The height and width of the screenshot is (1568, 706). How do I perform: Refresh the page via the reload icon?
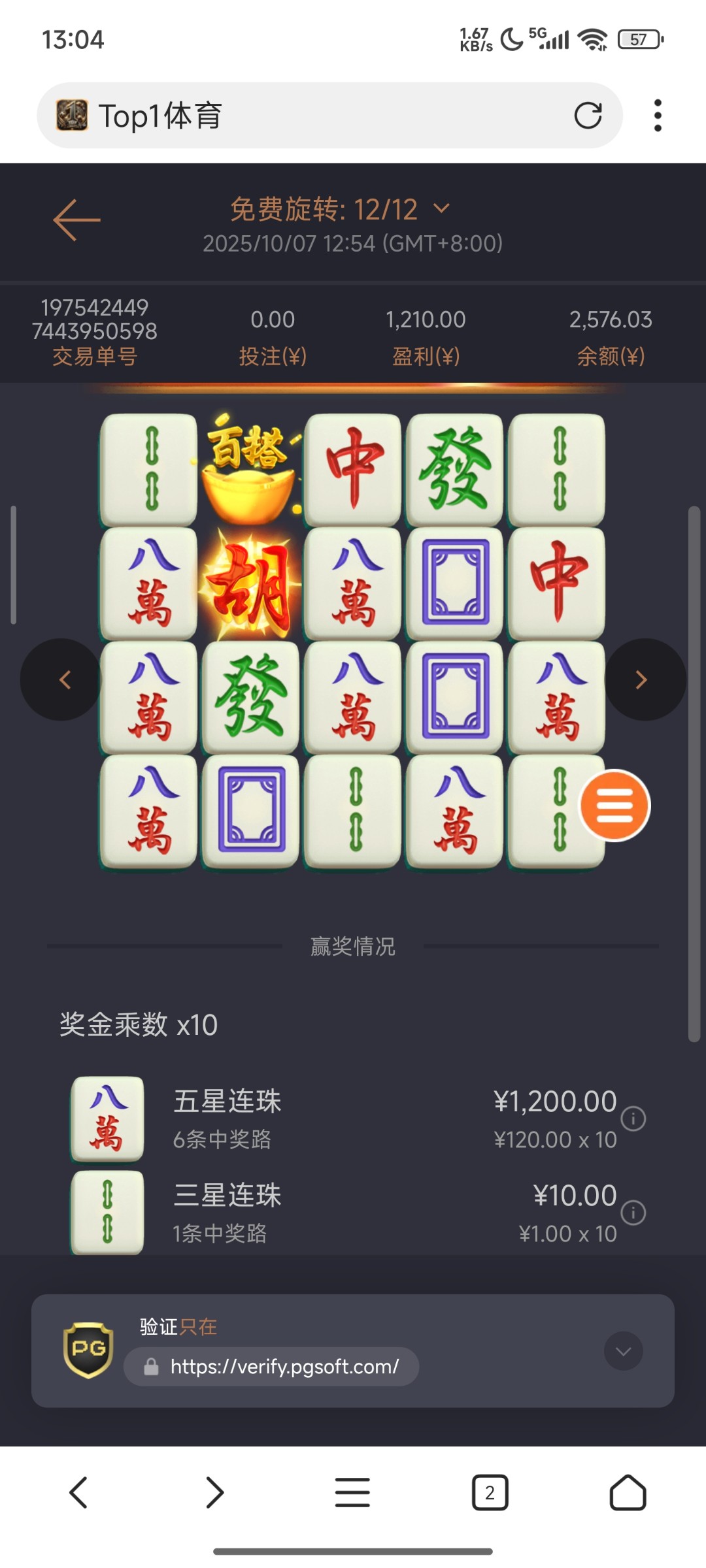(589, 115)
